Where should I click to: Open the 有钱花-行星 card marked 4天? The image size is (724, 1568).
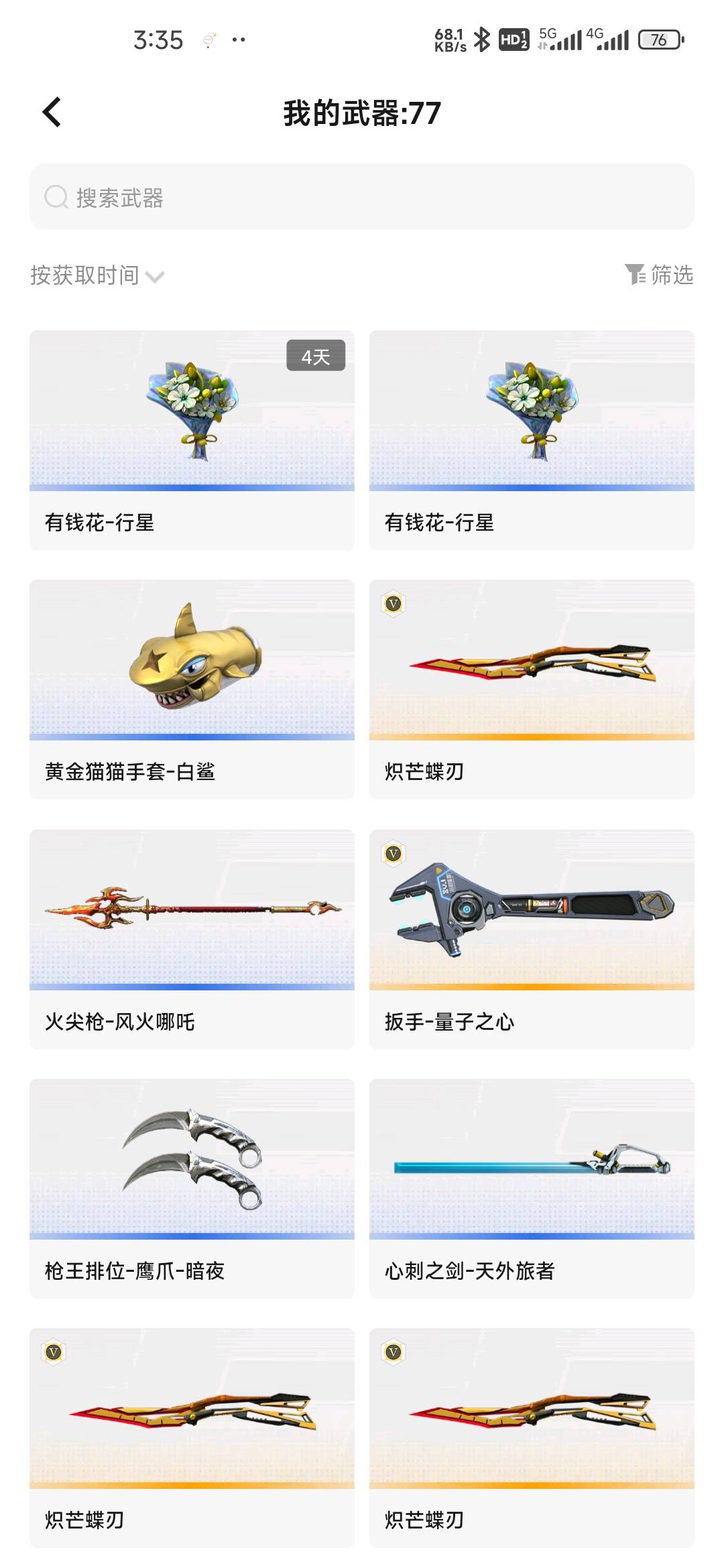[x=192, y=440]
